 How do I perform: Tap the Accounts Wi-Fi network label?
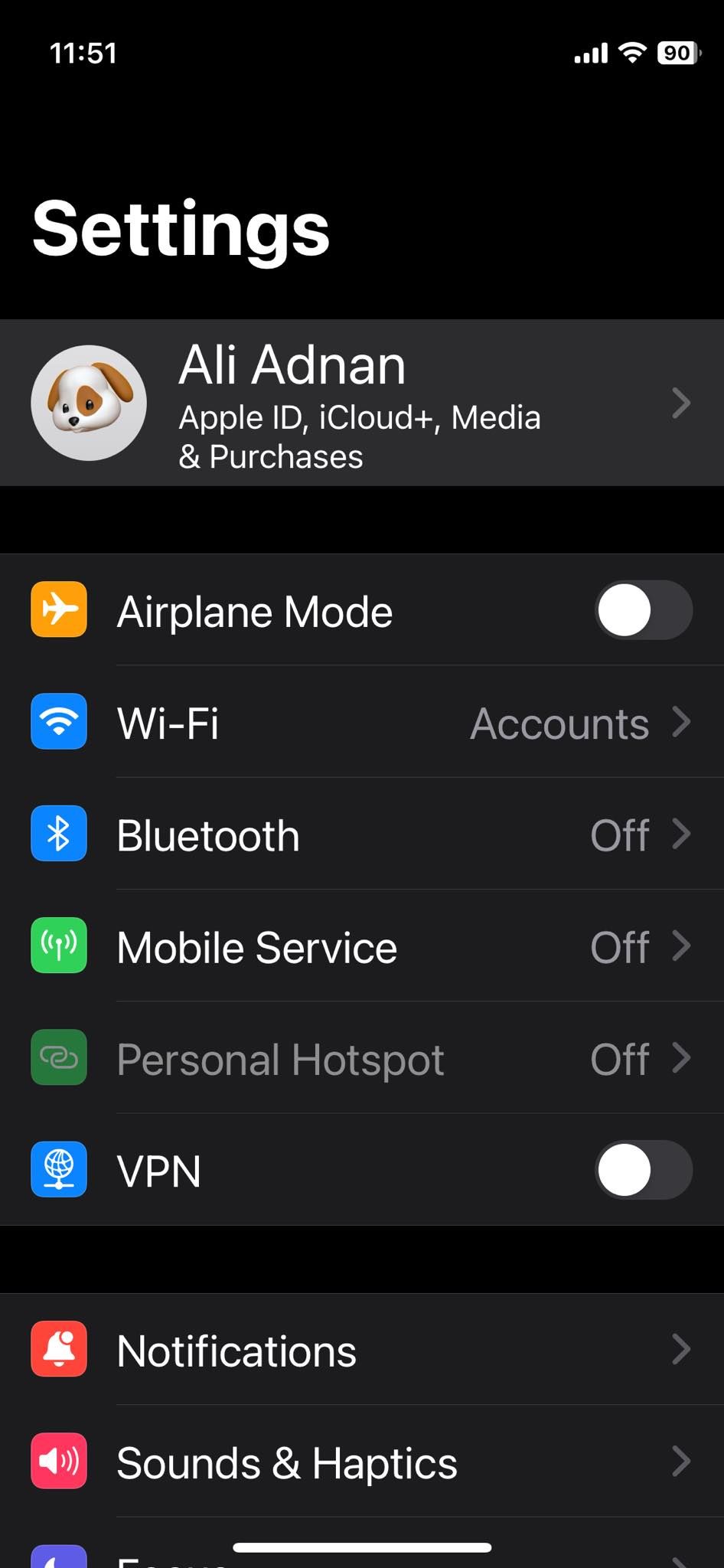[559, 722]
